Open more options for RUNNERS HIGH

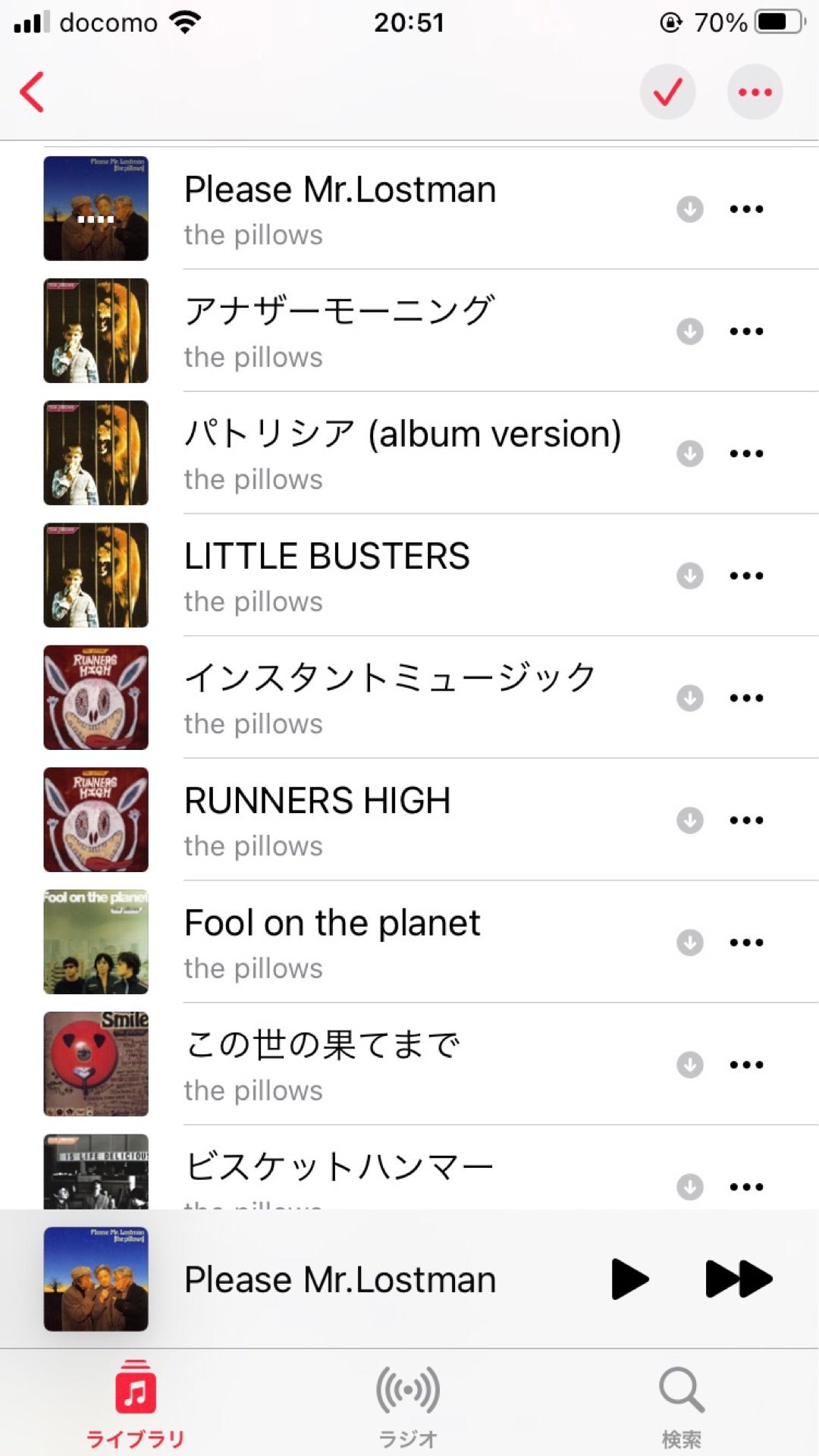tap(746, 820)
